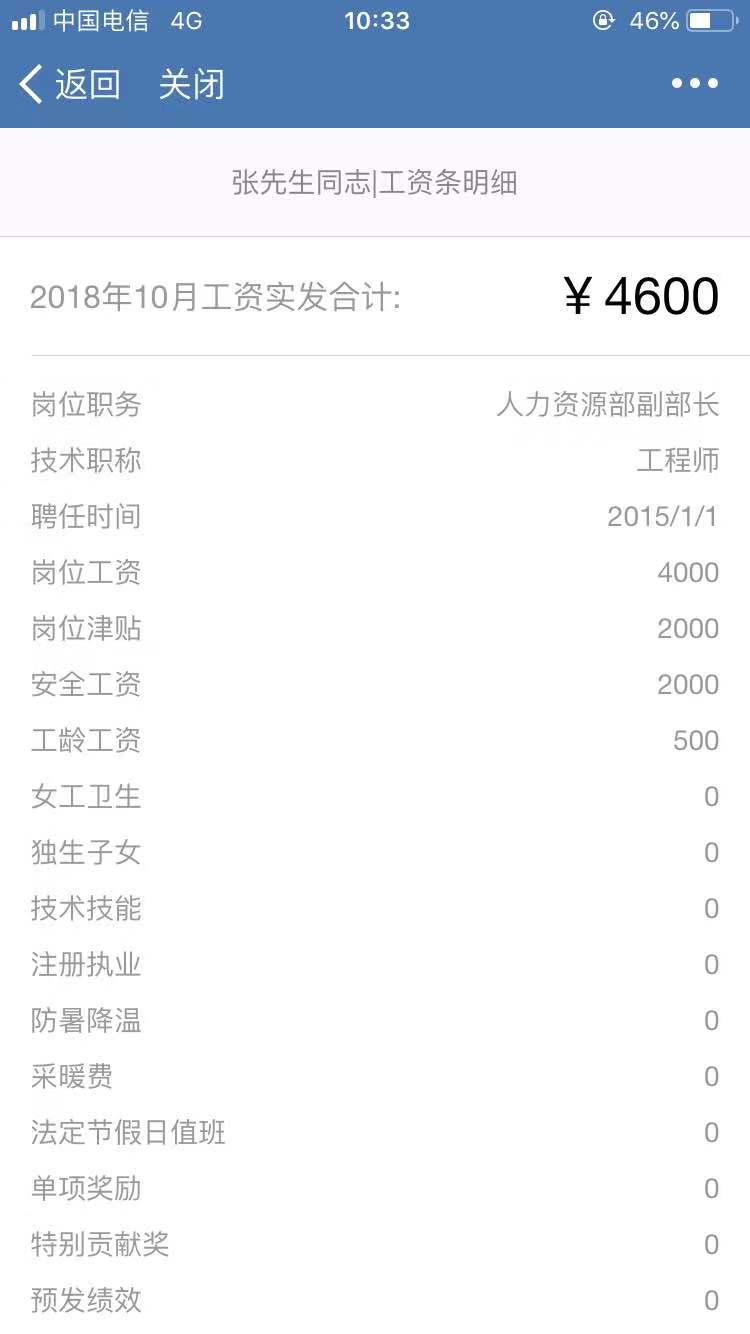Go back with the 返回 button
This screenshot has width=750, height=1334.
[70, 84]
